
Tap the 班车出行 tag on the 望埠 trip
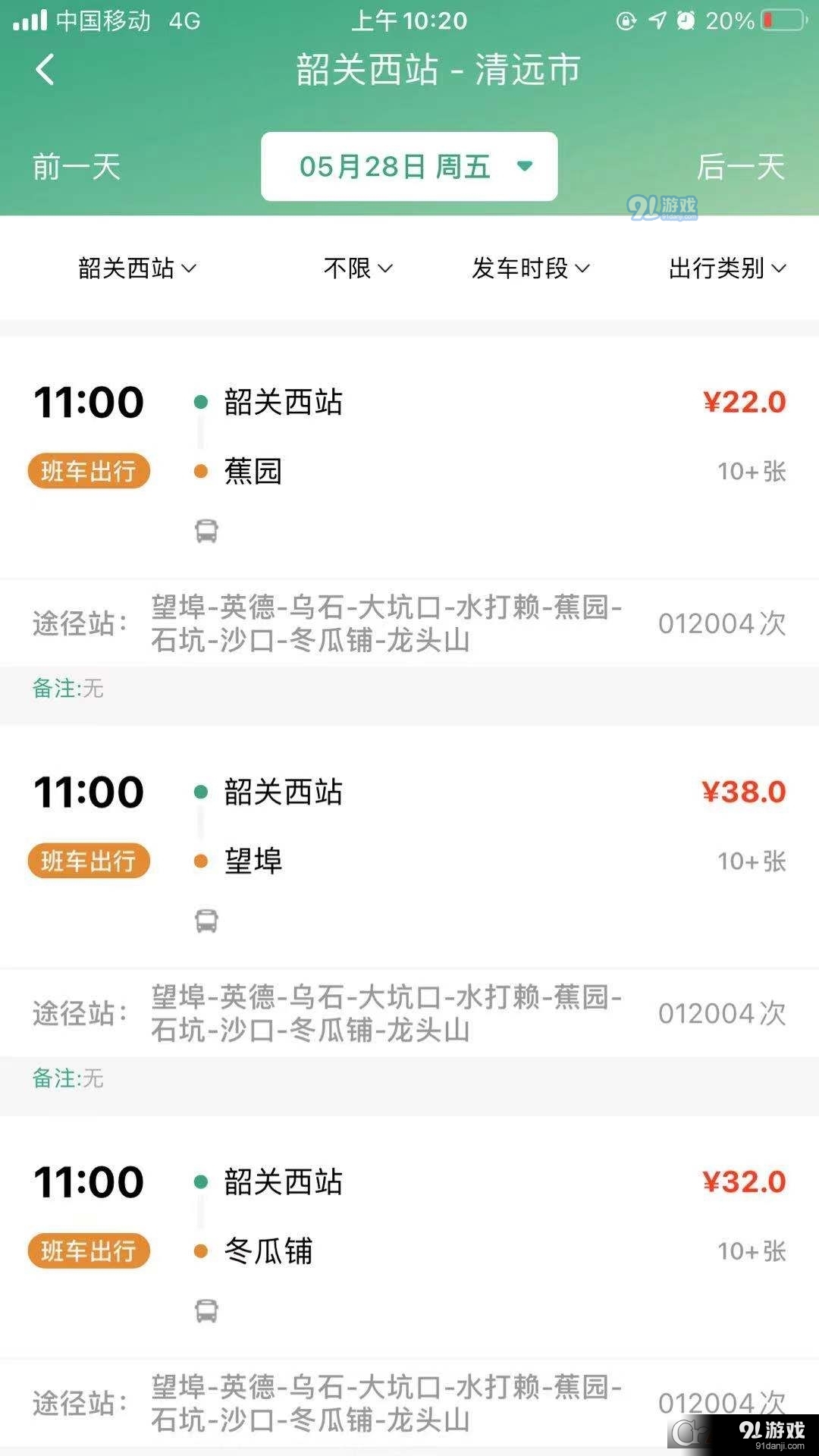(88, 861)
